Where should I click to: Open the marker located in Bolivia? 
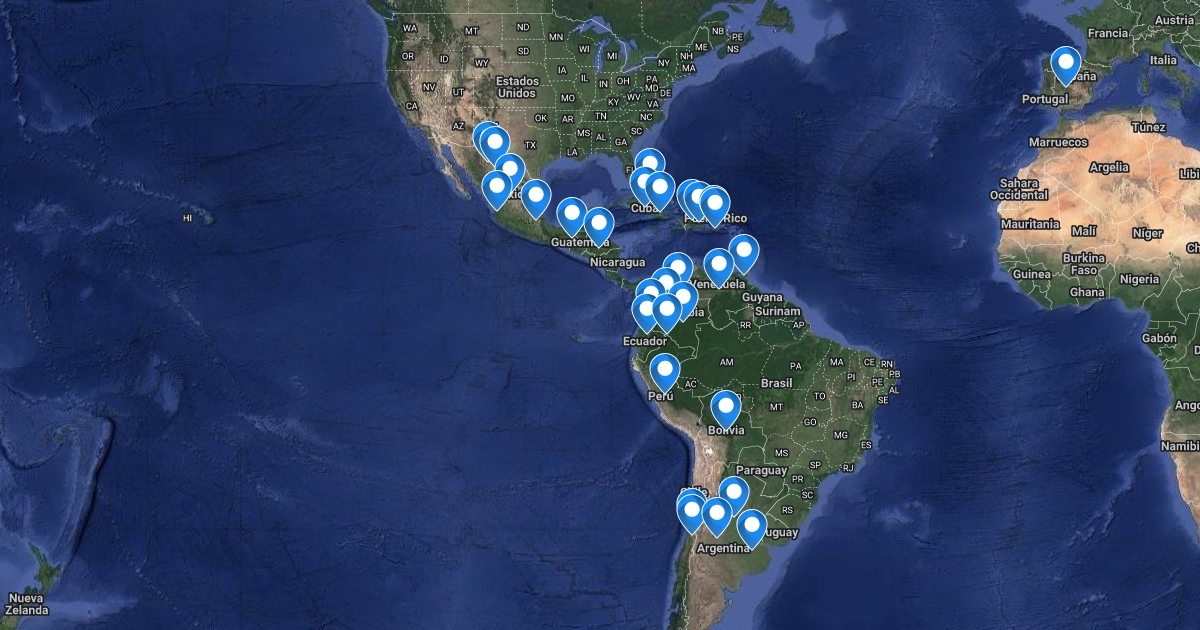[726, 409]
